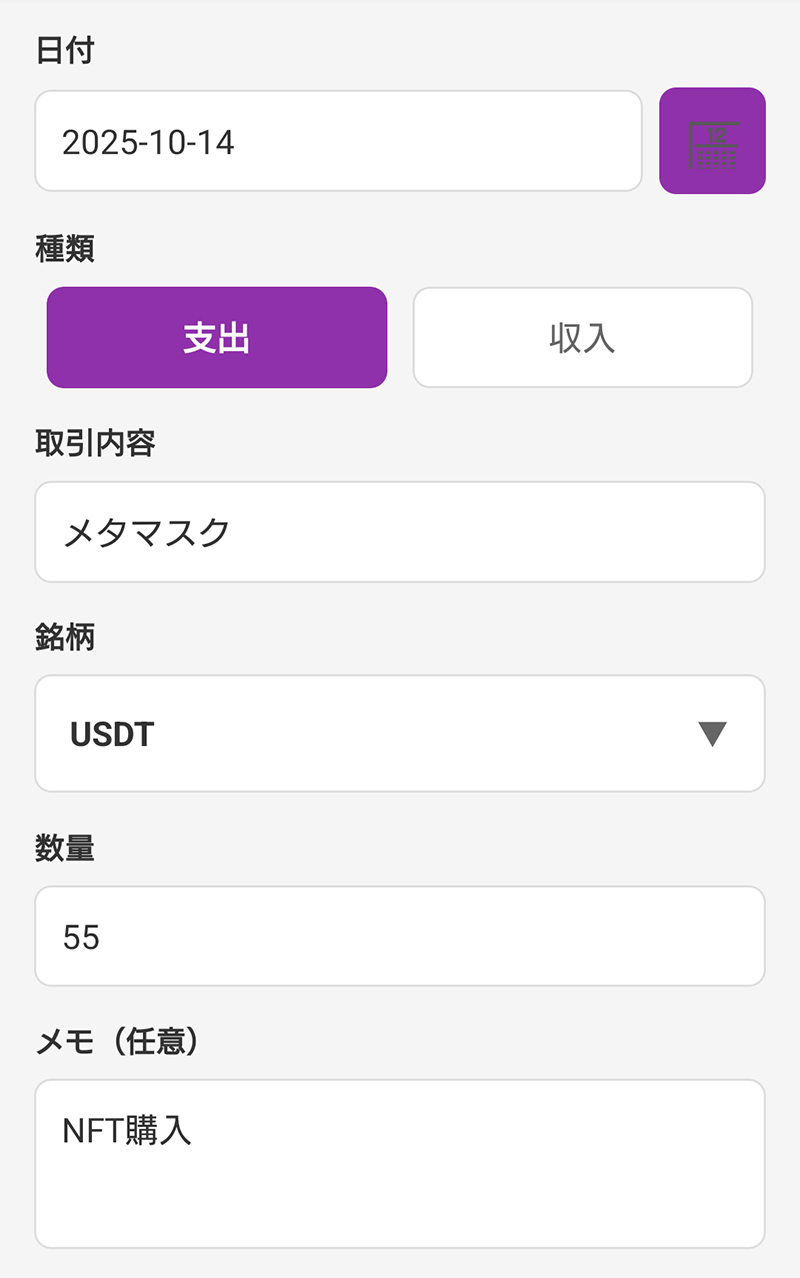Click the date field showing 2025-10-14
This screenshot has width=800, height=1278.
[340, 140]
